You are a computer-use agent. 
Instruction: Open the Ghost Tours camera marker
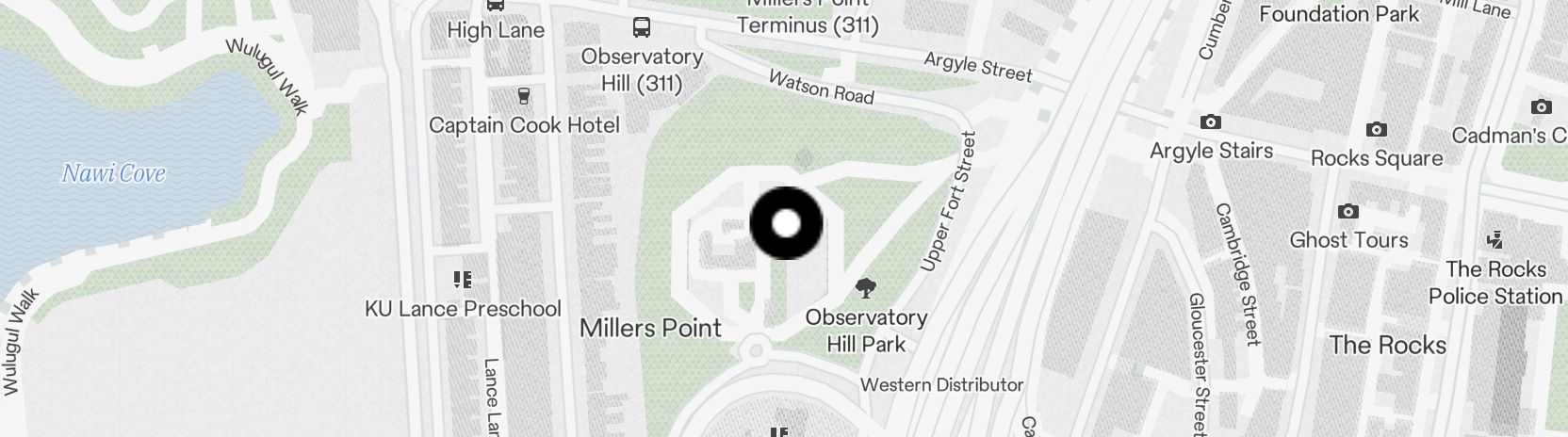pyautogui.click(x=1348, y=212)
